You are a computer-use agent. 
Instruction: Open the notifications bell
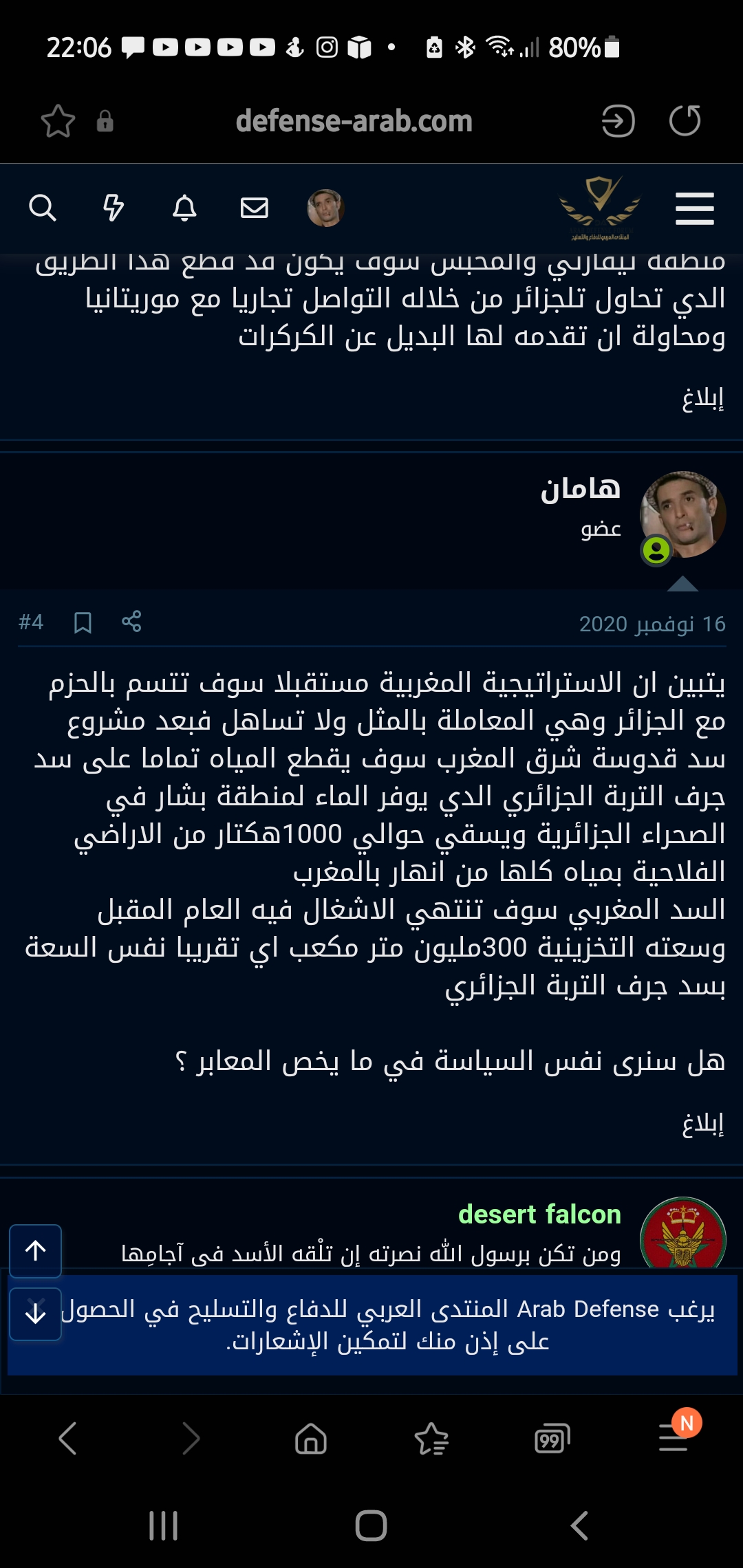(x=184, y=207)
